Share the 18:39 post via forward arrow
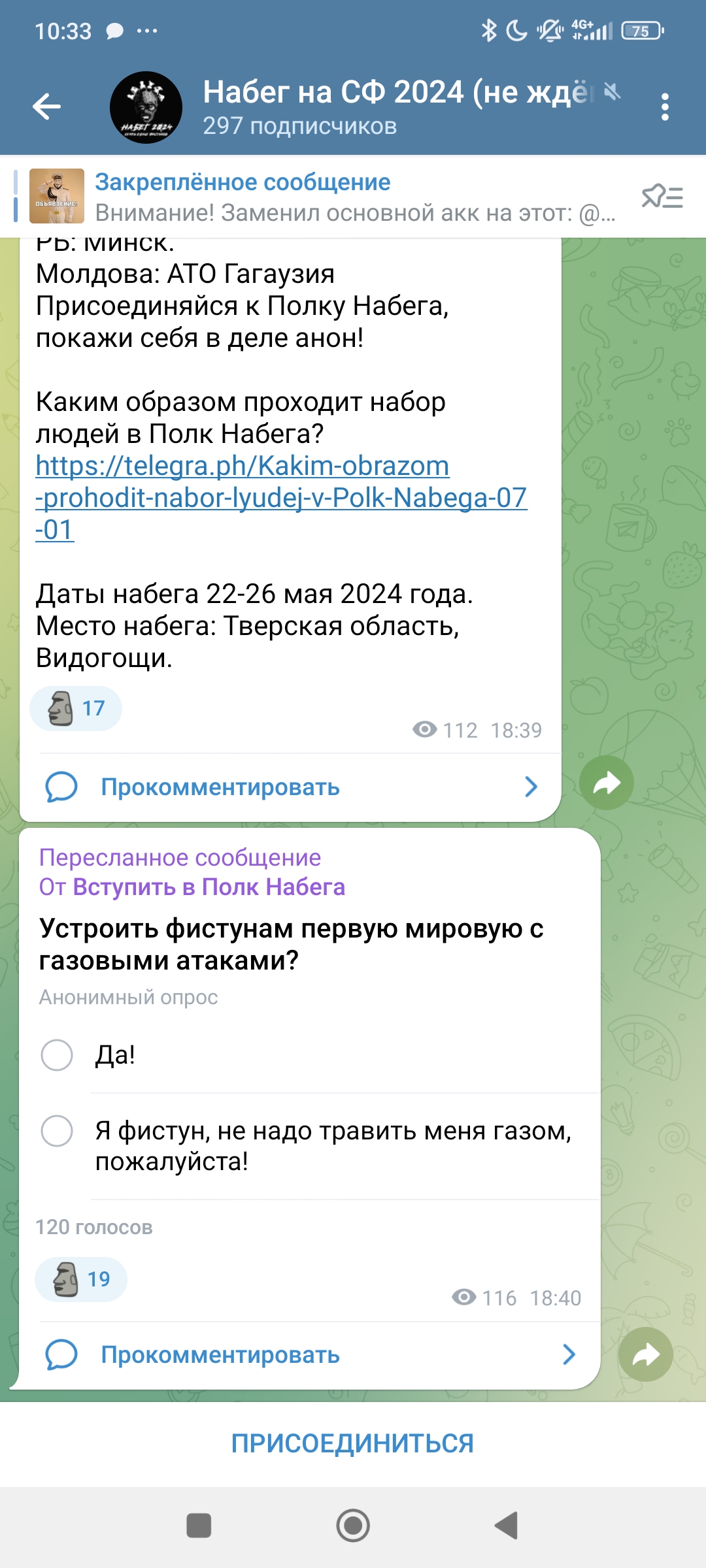Viewport: 706px width, 1568px height. click(606, 783)
